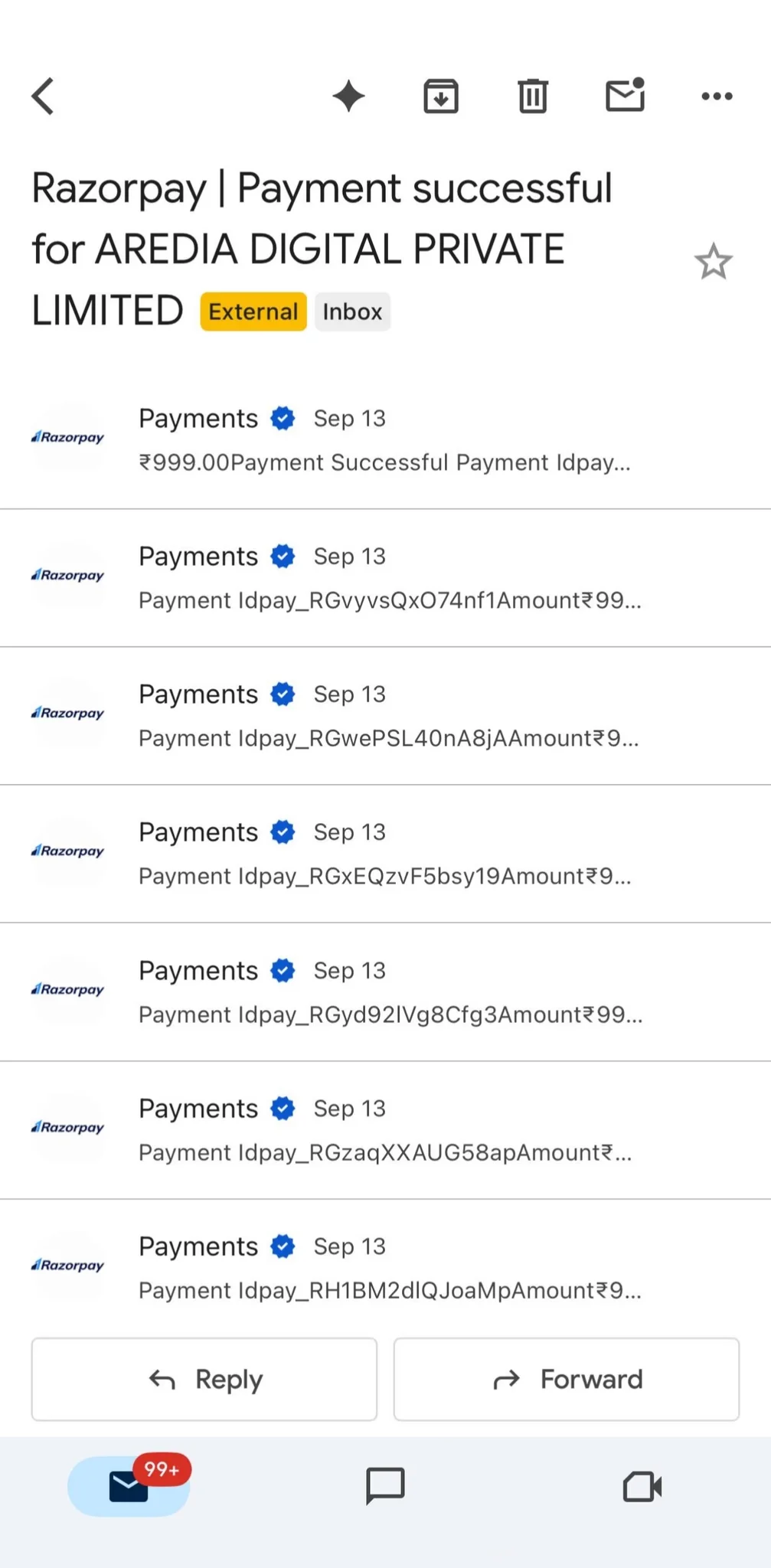
Task: Open message with pay_RGvyvsQxO74nf1
Action: click(385, 578)
